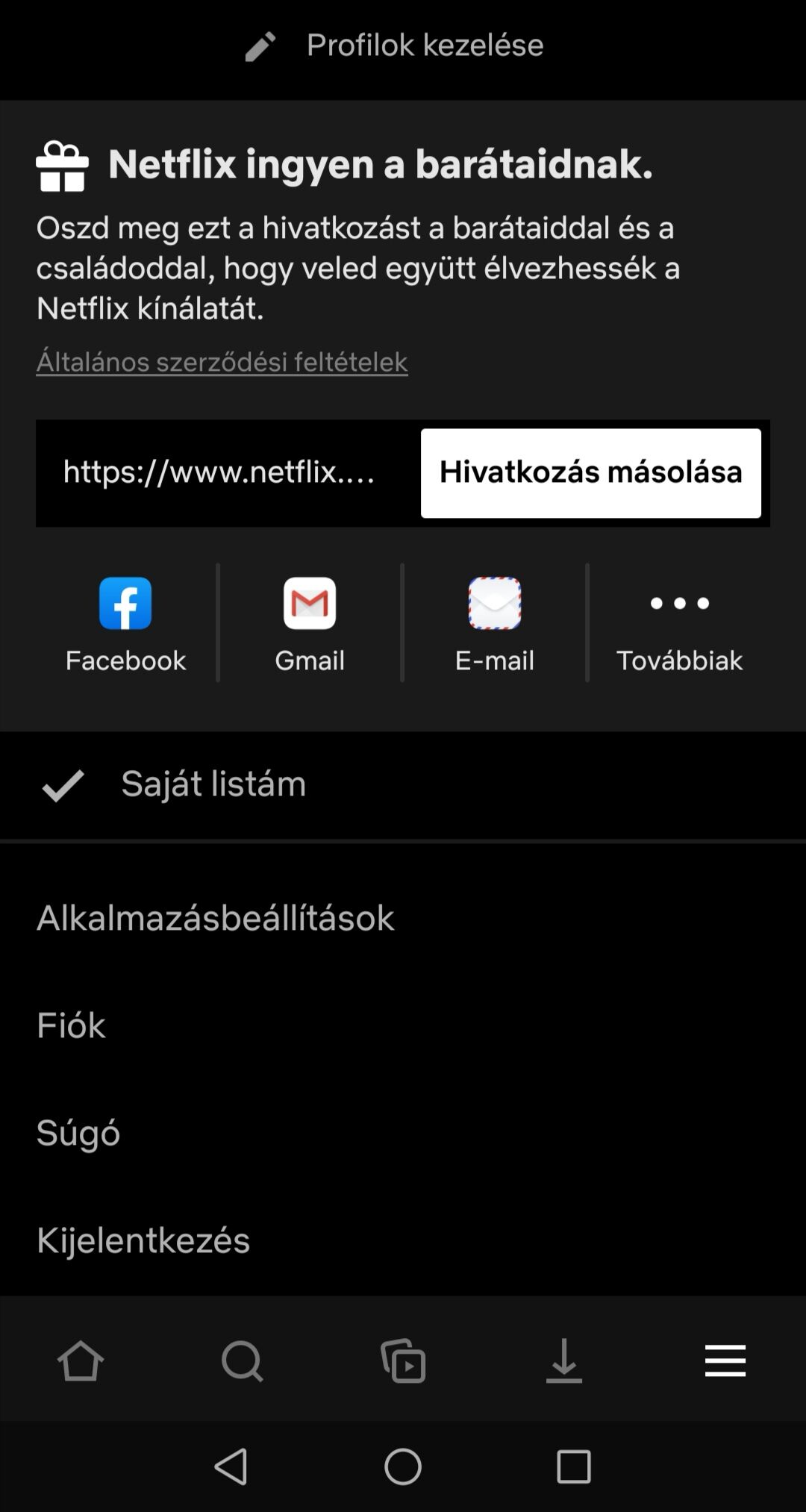Tap the Hivatkozás másolása button

590,472
